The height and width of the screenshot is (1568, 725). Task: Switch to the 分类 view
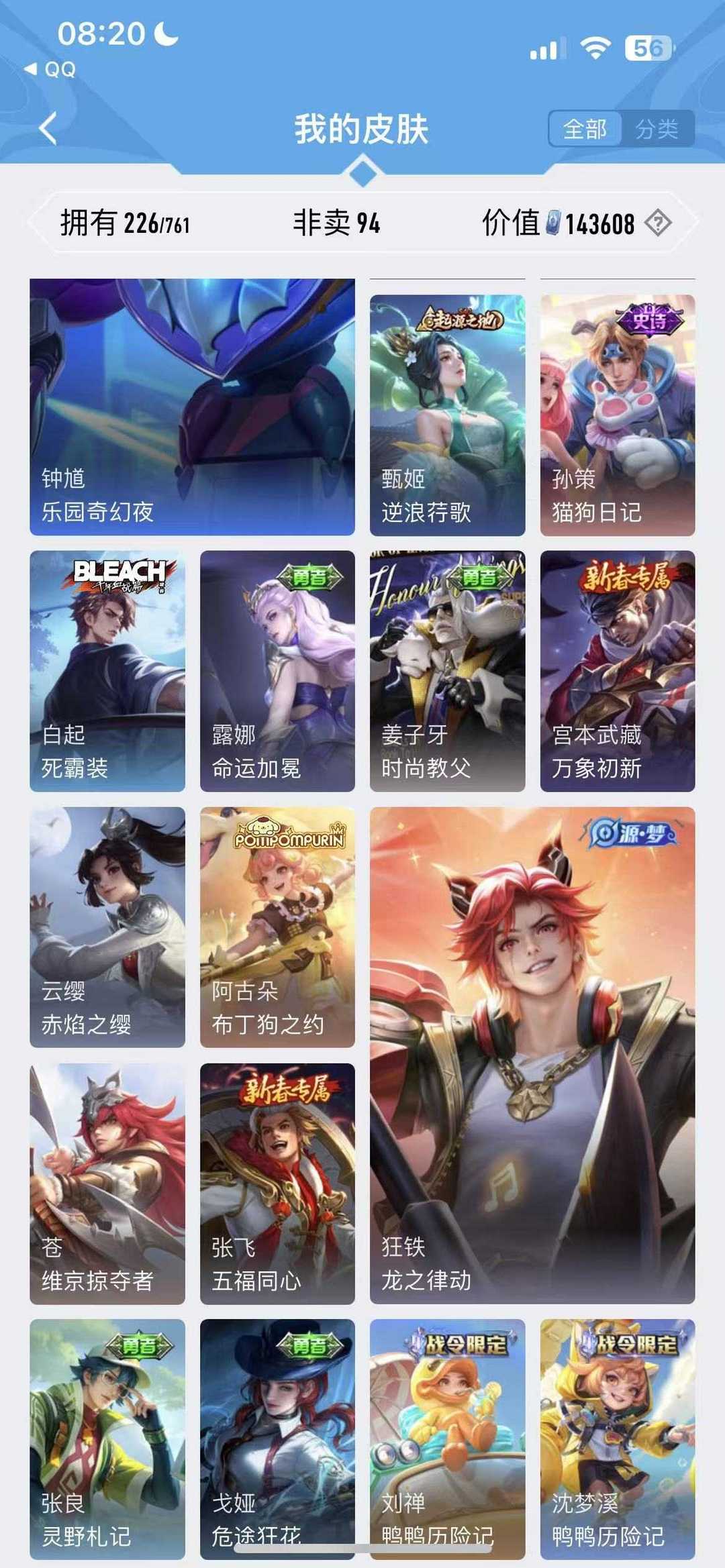click(657, 129)
